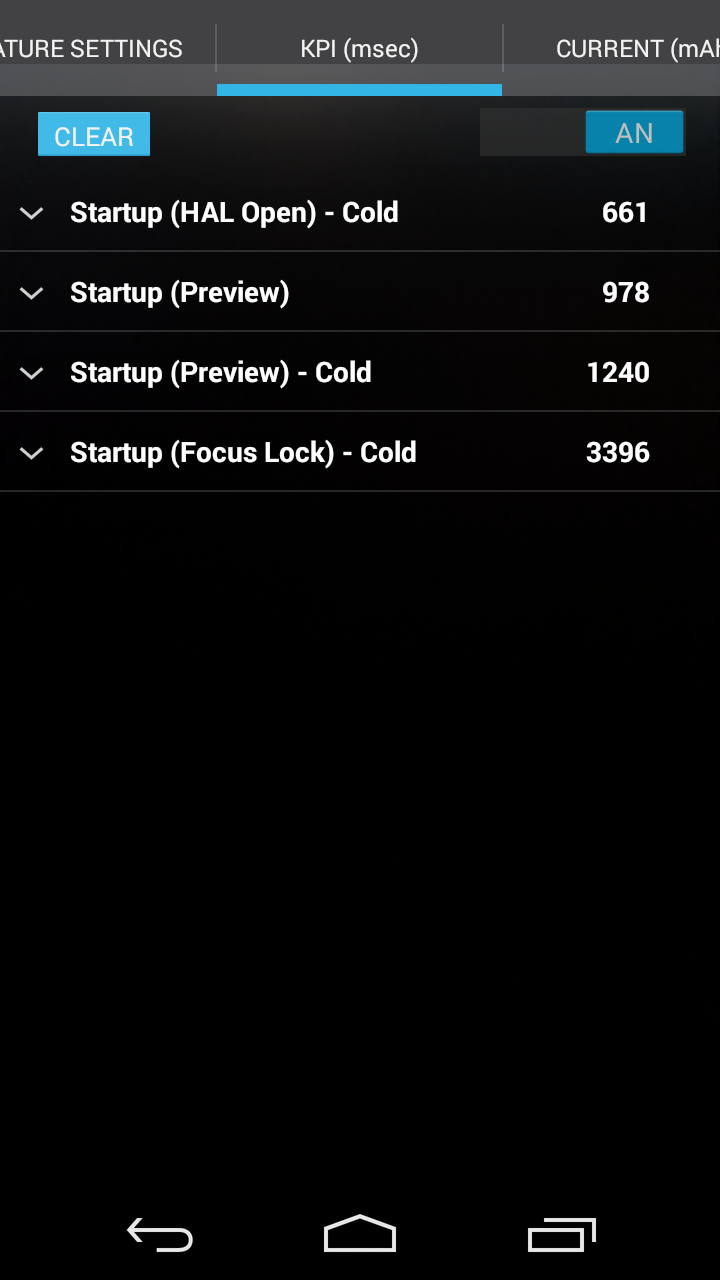The width and height of the screenshot is (720, 1280).
Task: Expand the Startup (Preview) 978 row
Action: 360,292
